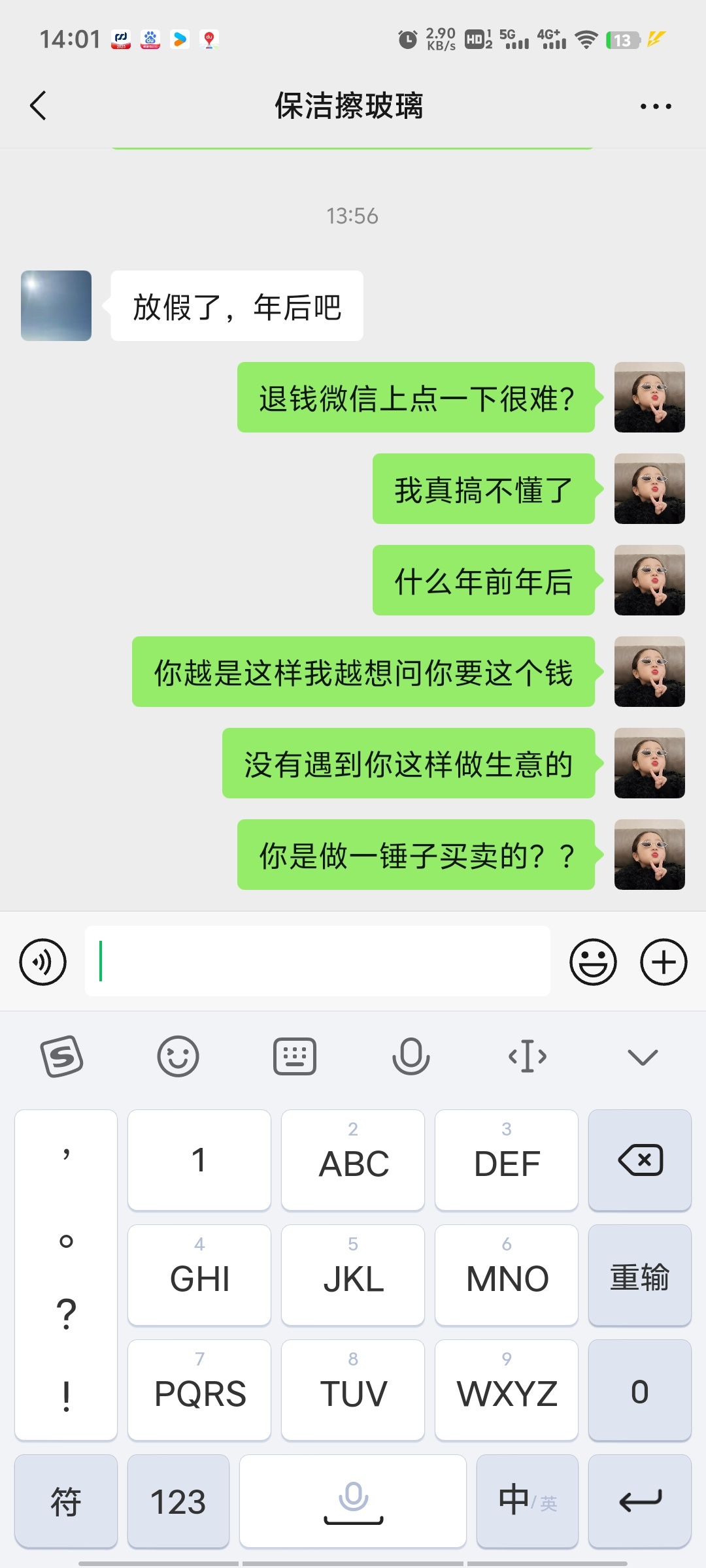Hit the backspace key

point(640,1160)
